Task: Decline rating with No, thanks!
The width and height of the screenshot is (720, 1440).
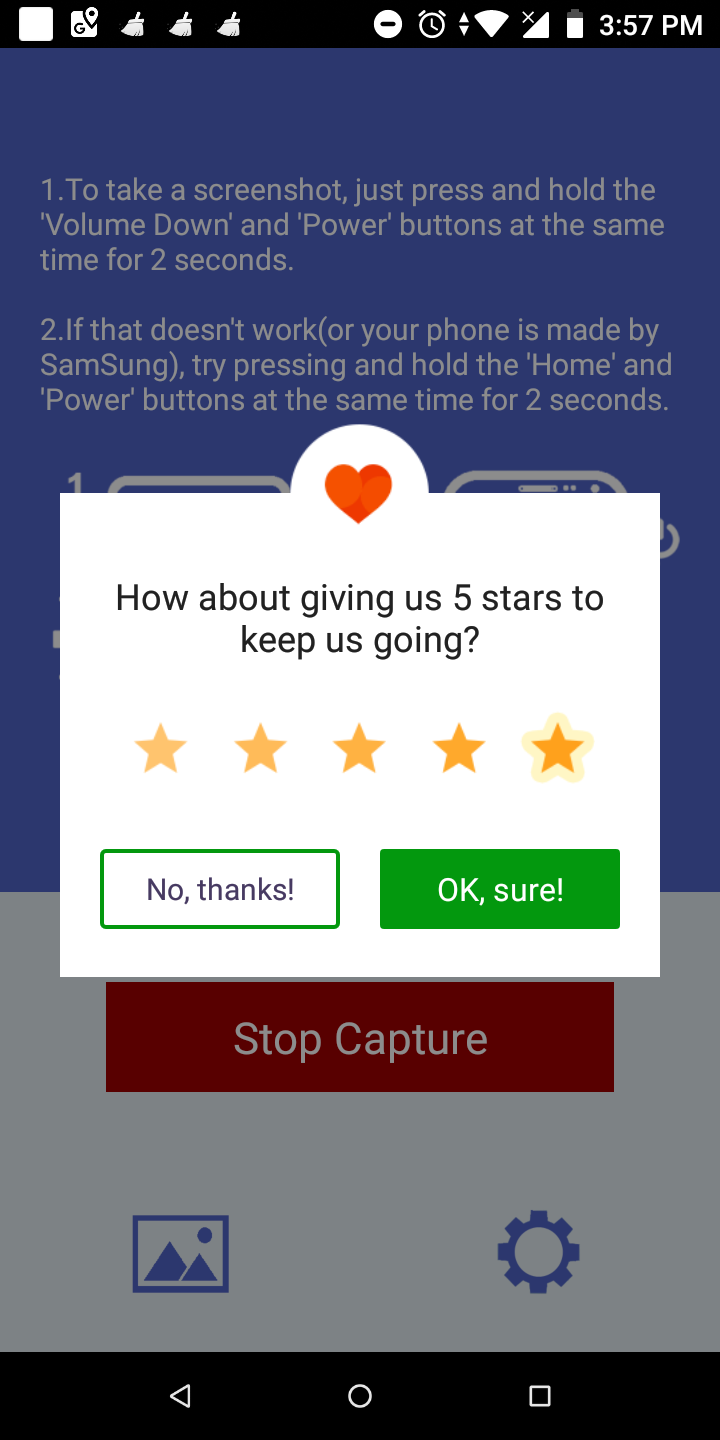Action: (x=220, y=889)
